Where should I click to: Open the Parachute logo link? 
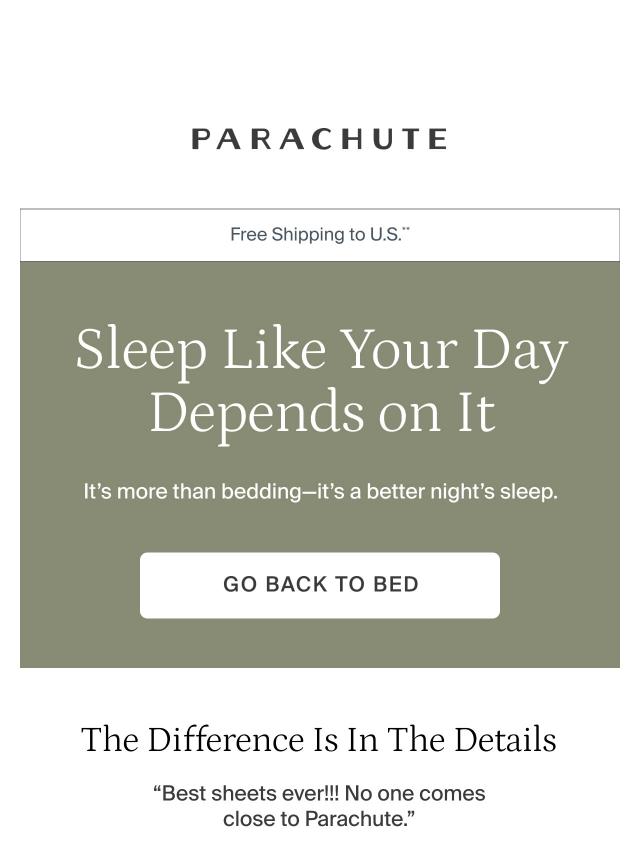pos(320,139)
